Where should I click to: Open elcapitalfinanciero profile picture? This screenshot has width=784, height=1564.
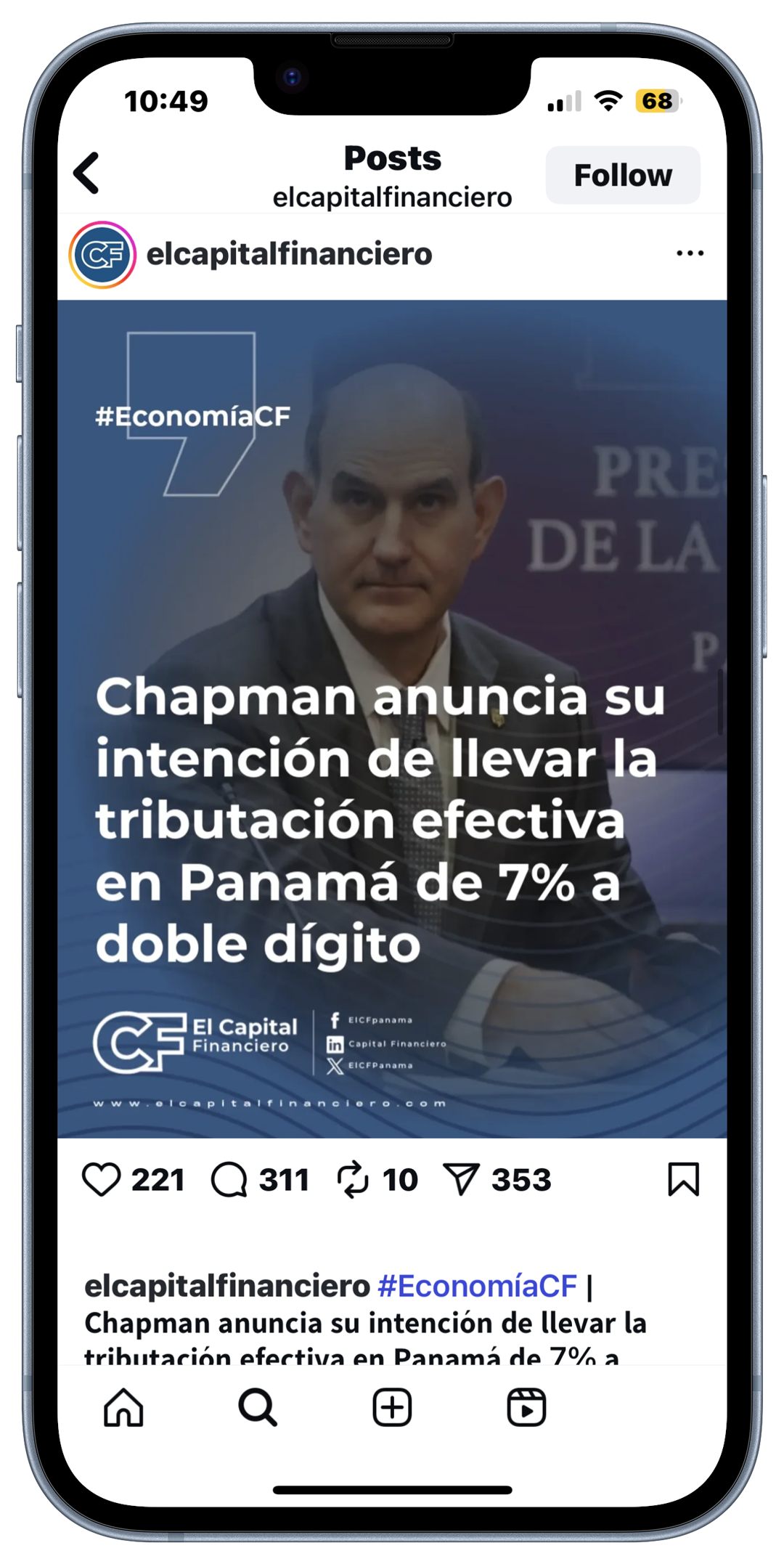102,255
